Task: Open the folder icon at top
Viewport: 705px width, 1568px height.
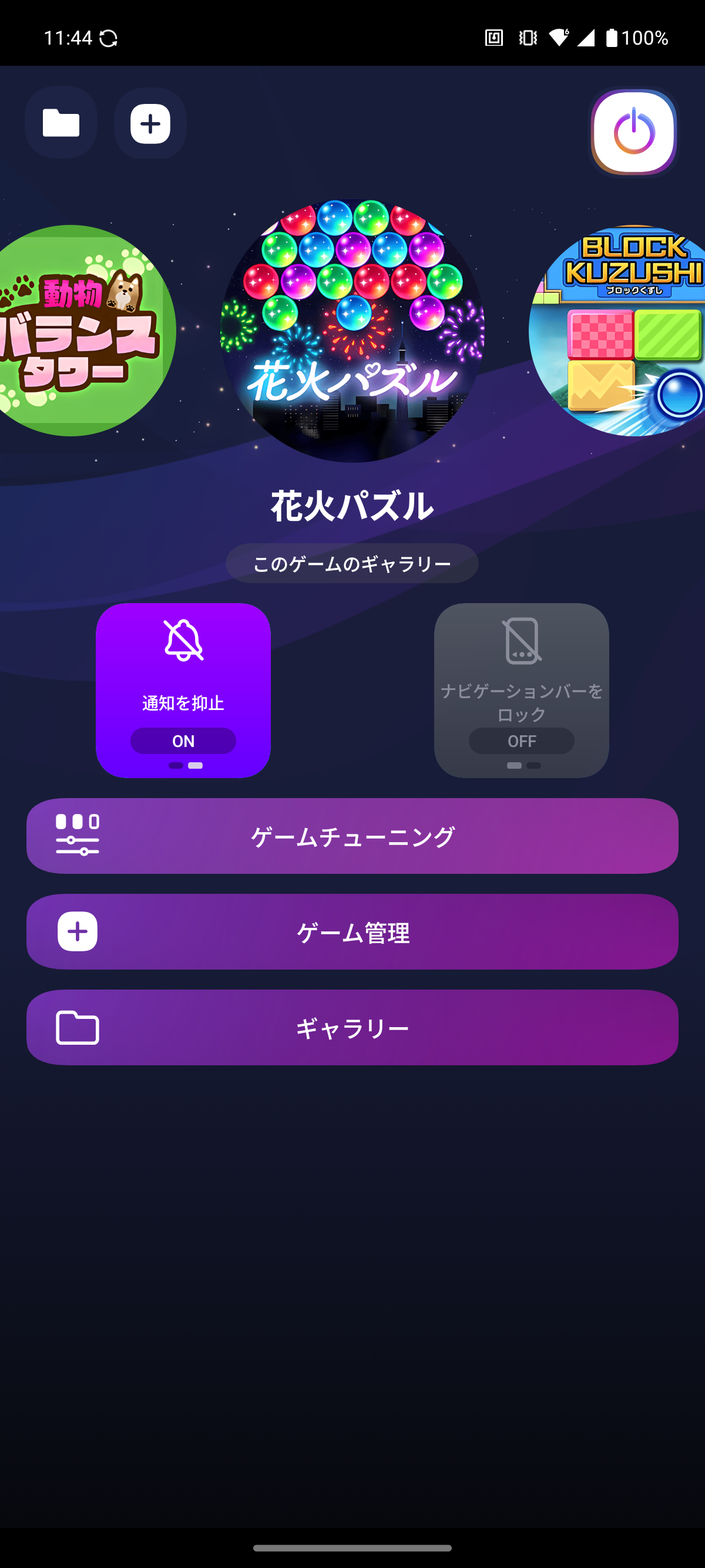Action: click(x=61, y=123)
